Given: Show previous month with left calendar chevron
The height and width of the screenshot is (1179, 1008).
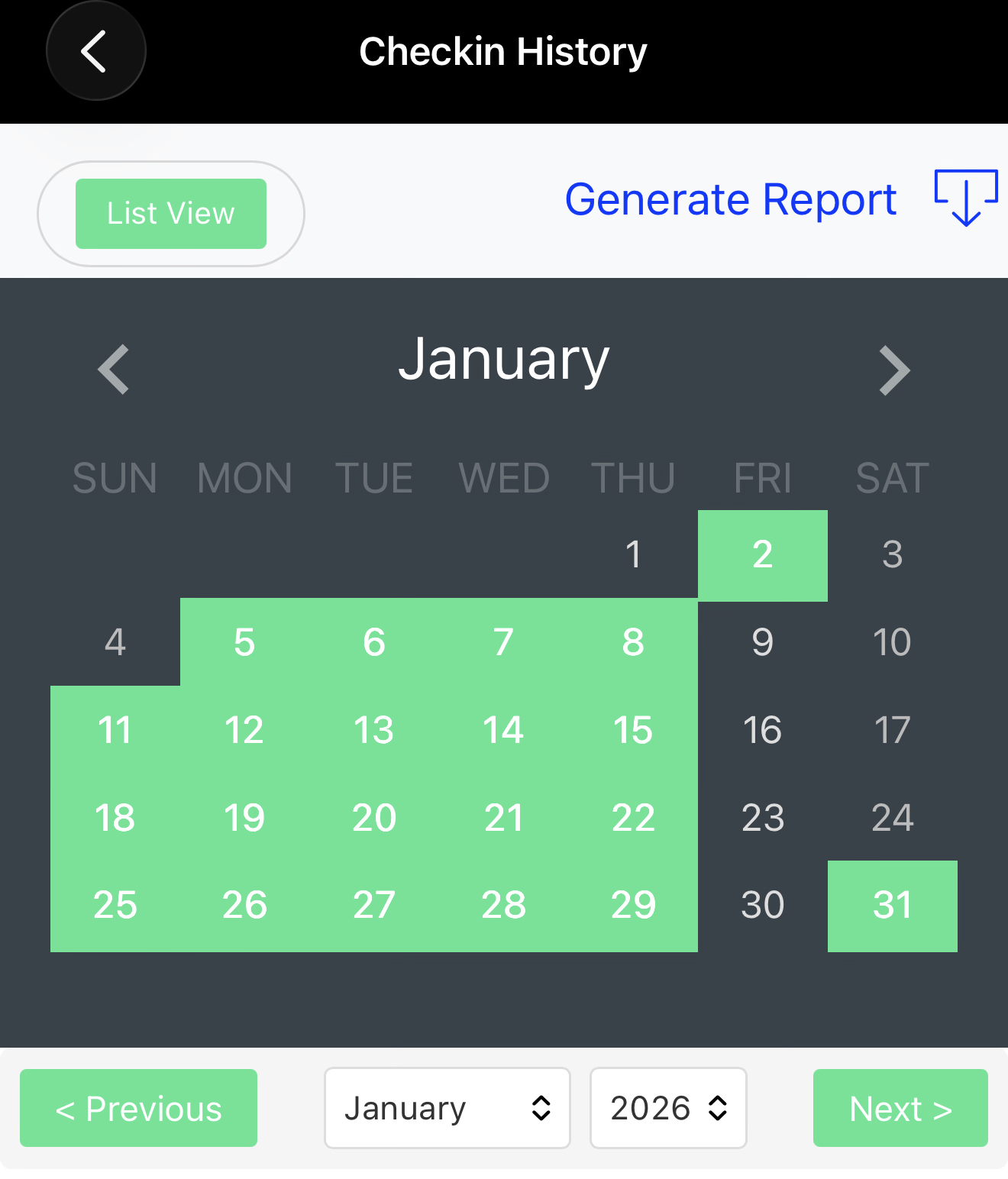Looking at the screenshot, I should [115, 370].
